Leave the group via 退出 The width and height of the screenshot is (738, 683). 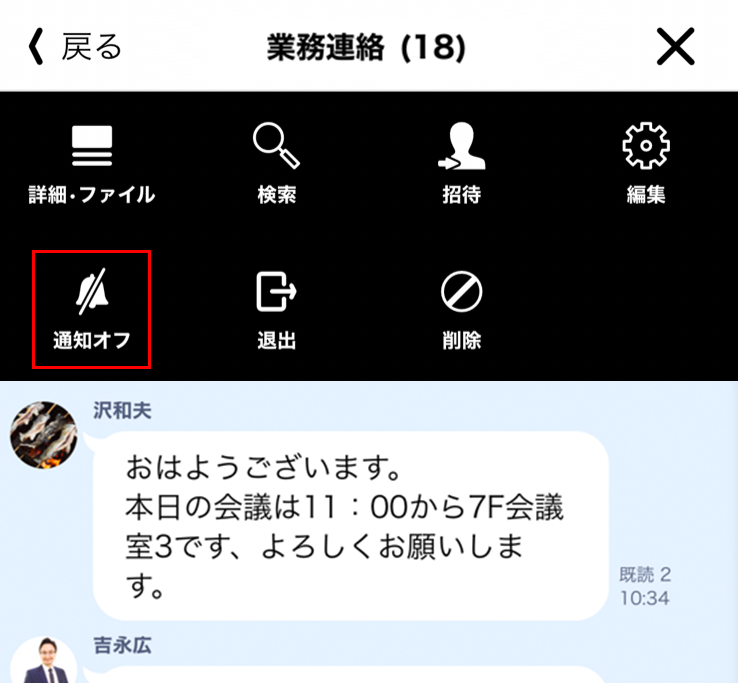(x=276, y=309)
